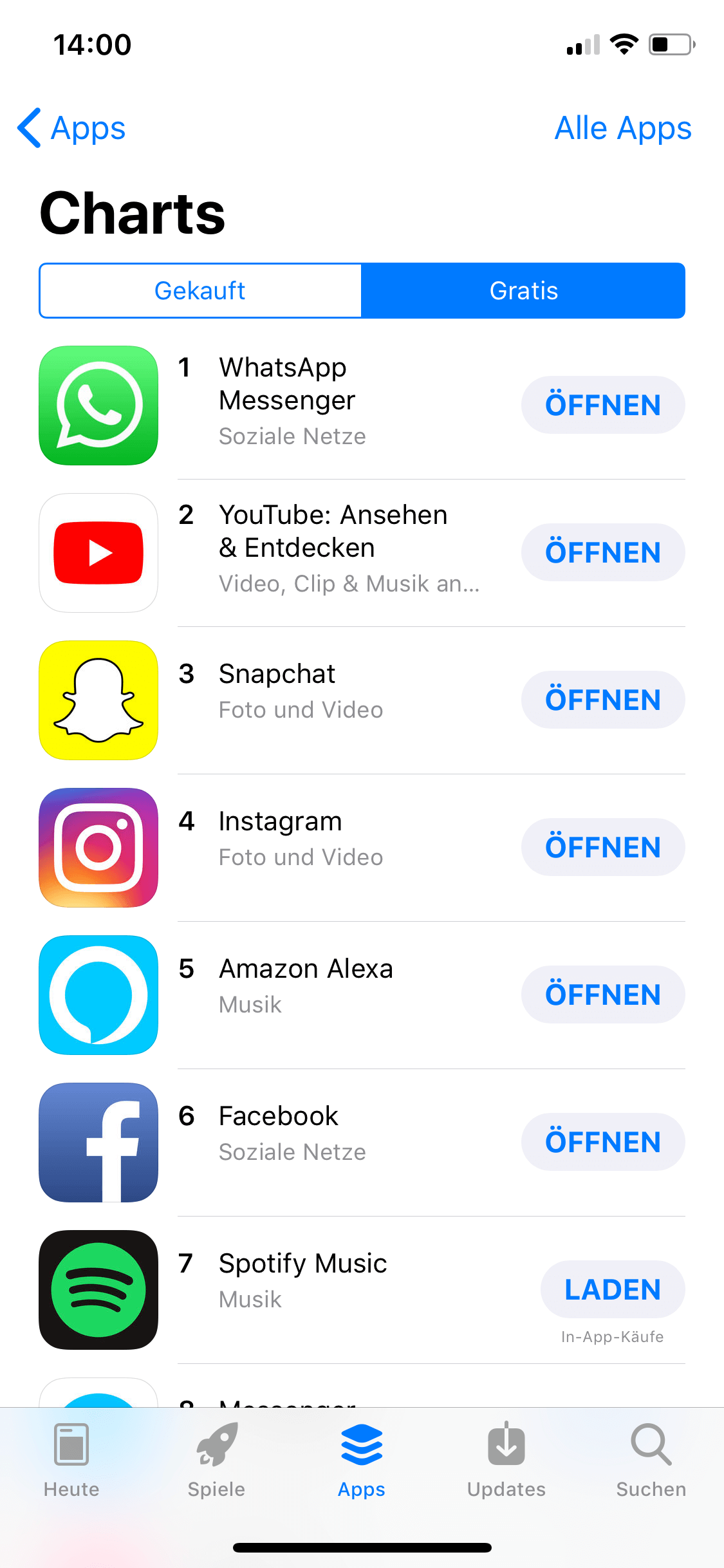
Task: Tap ÖFFNEN for Amazon Alexa
Action: 603,994
